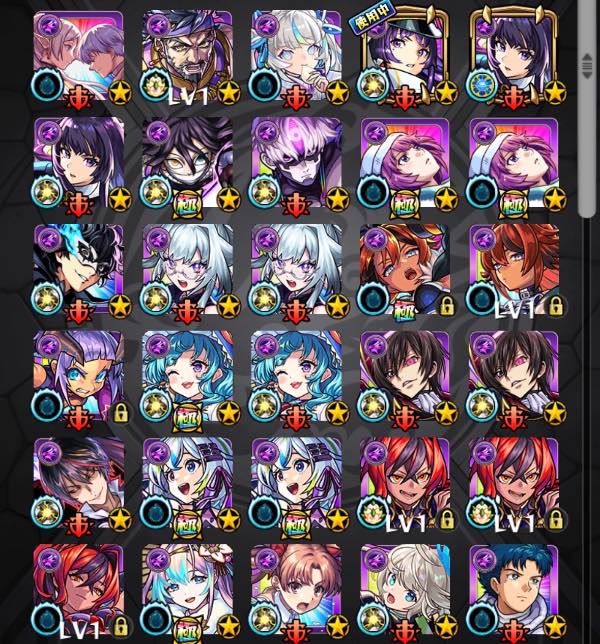Screen dimensions: 600x644
Task: Select the brown-haired girl with red ribbon
Action: point(296,590)
